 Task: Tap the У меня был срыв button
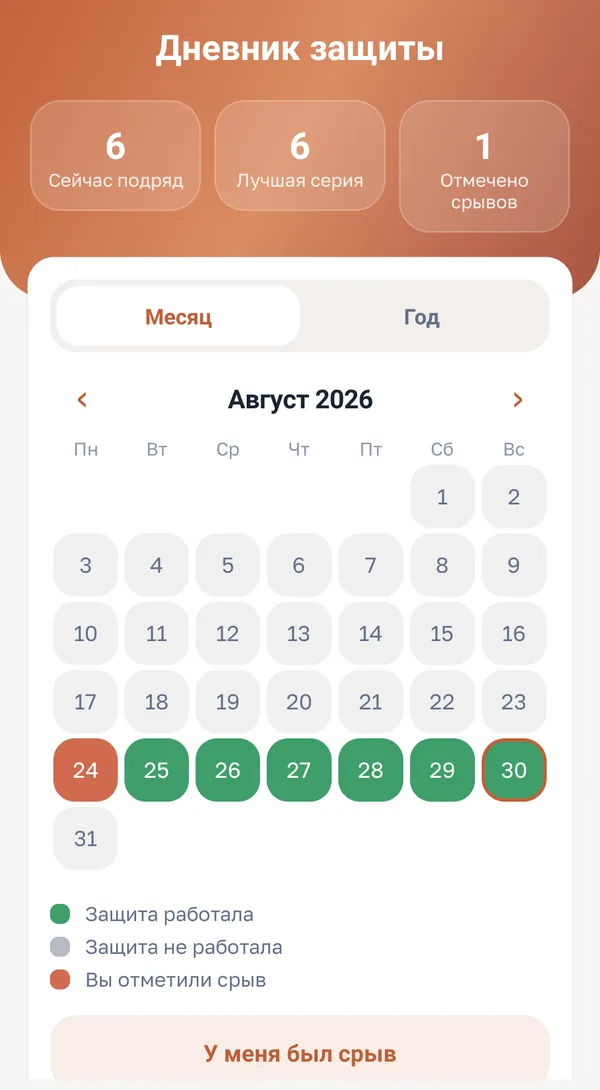tap(300, 1052)
